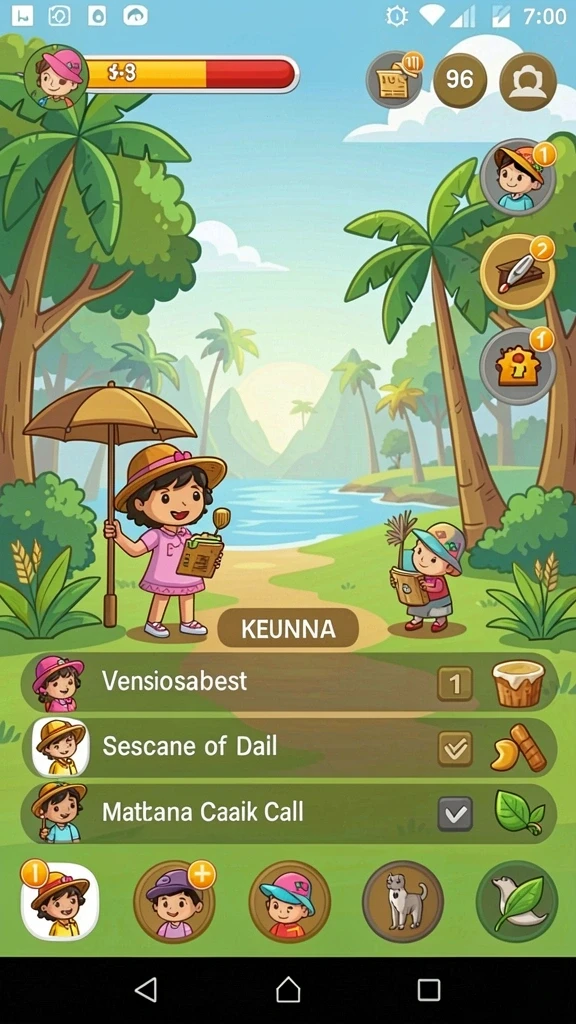Toggle the Mattana Caaik Call checkbox
The image size is (576, 1024).
(455, 814)
